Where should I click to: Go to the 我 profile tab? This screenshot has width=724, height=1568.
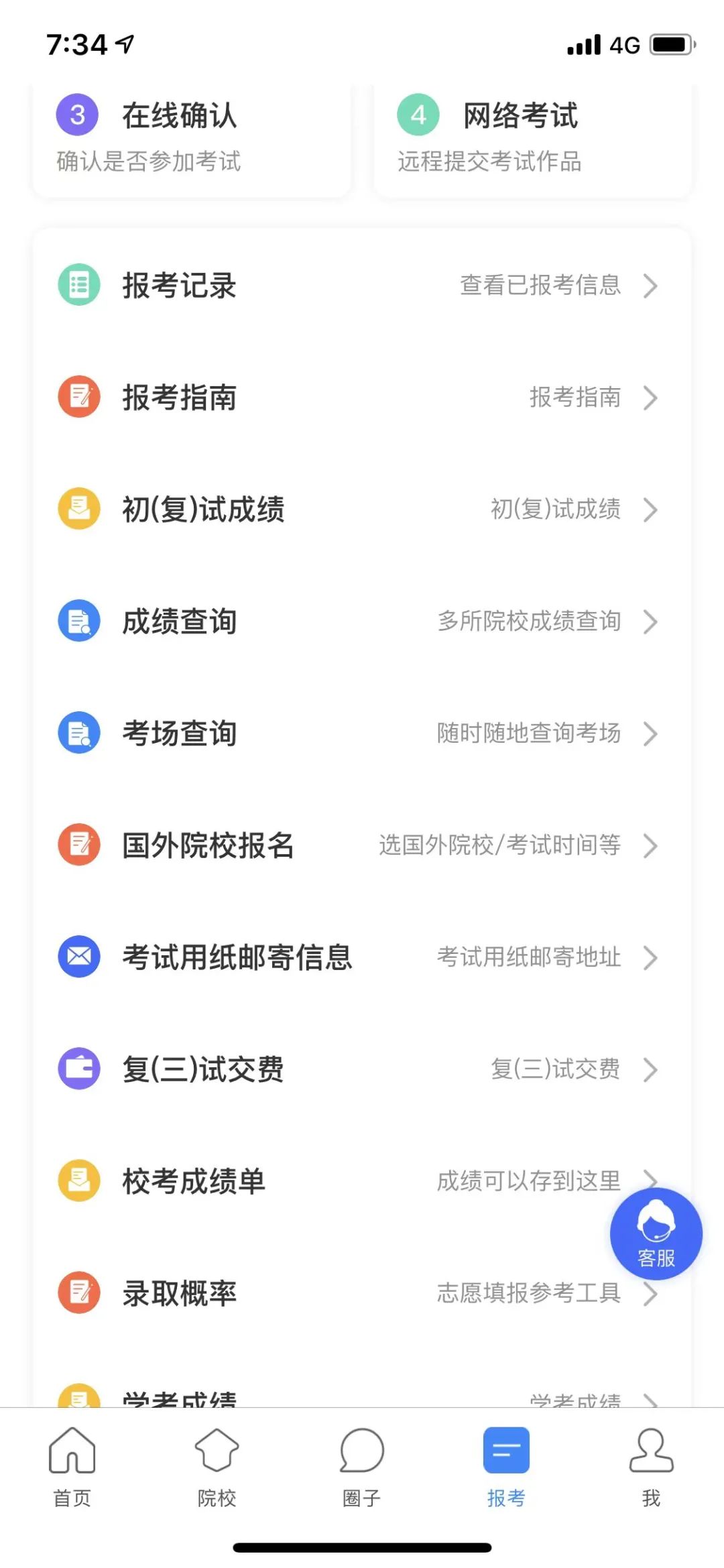[x=651, y=1466]
